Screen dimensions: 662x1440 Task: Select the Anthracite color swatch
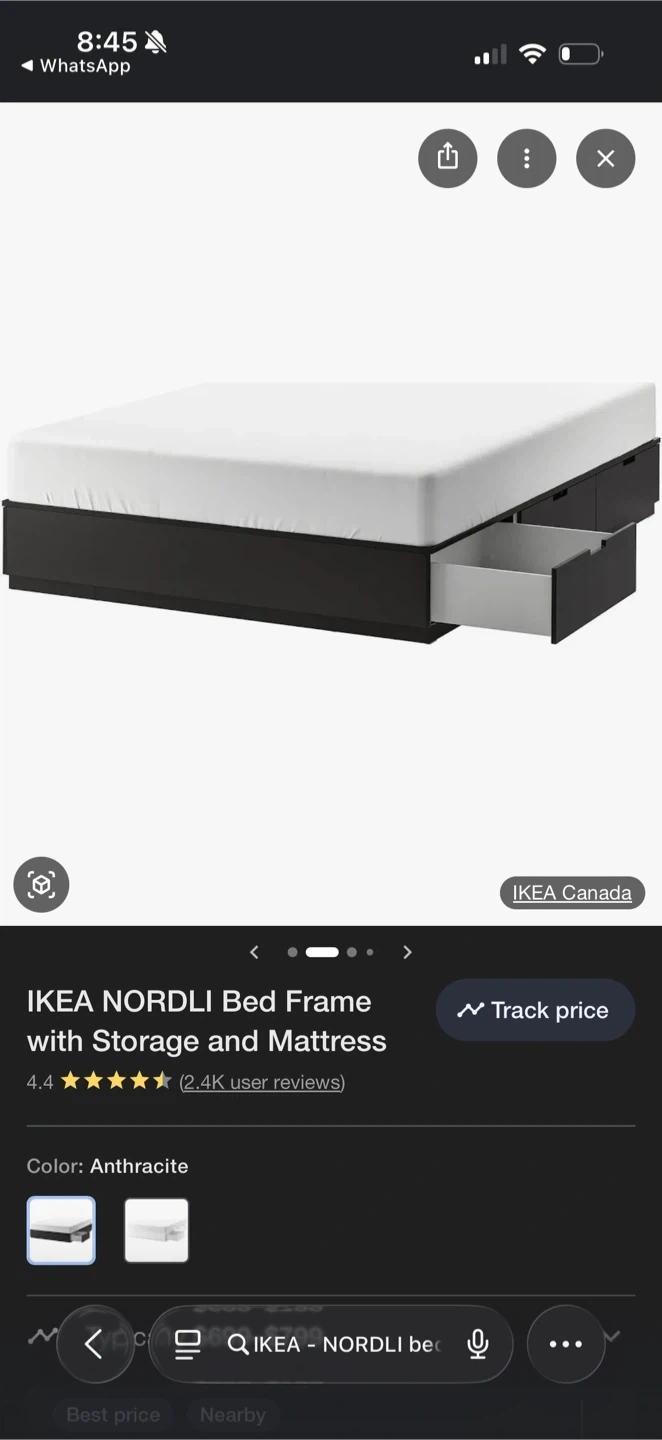click(61, 1230)
